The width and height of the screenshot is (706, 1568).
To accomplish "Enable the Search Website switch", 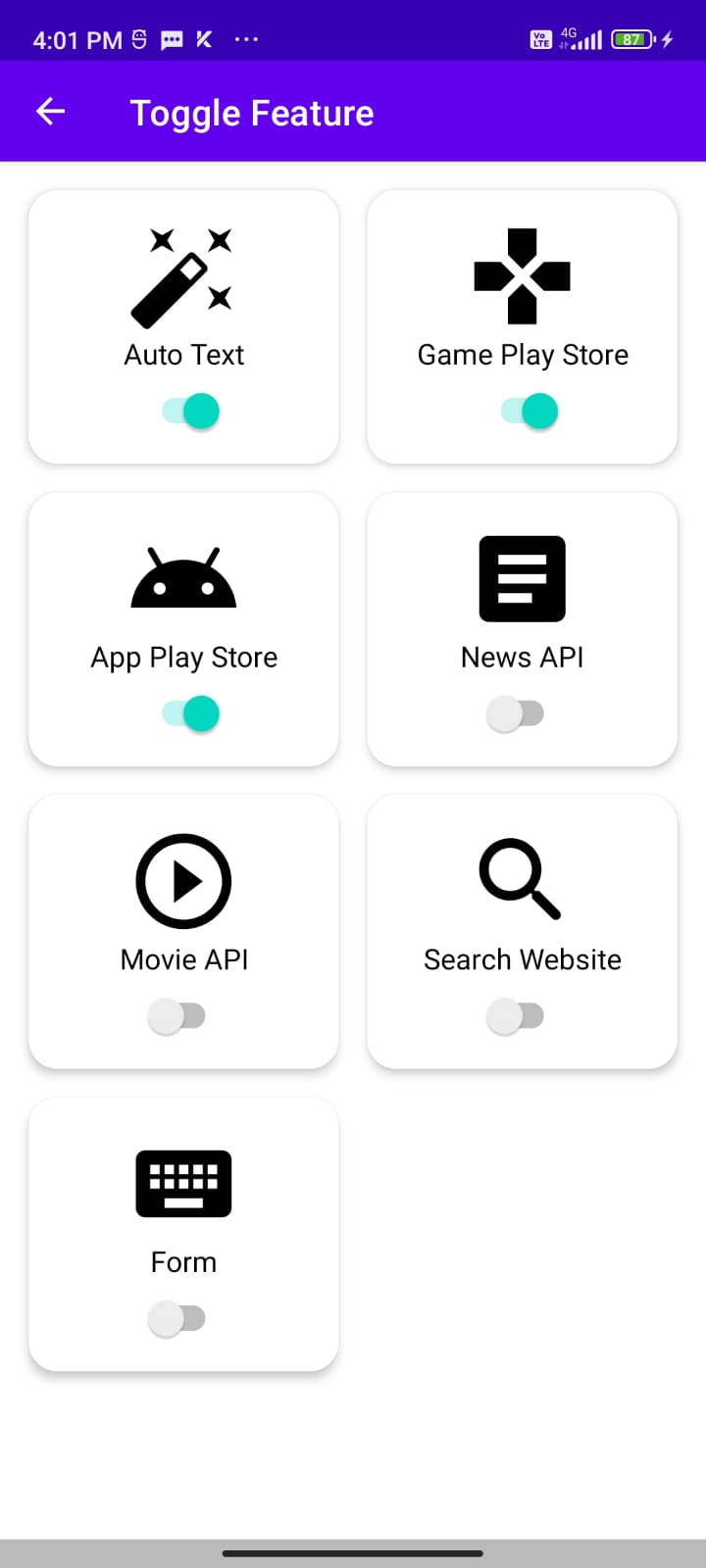I will click(x=516, y=1016).
